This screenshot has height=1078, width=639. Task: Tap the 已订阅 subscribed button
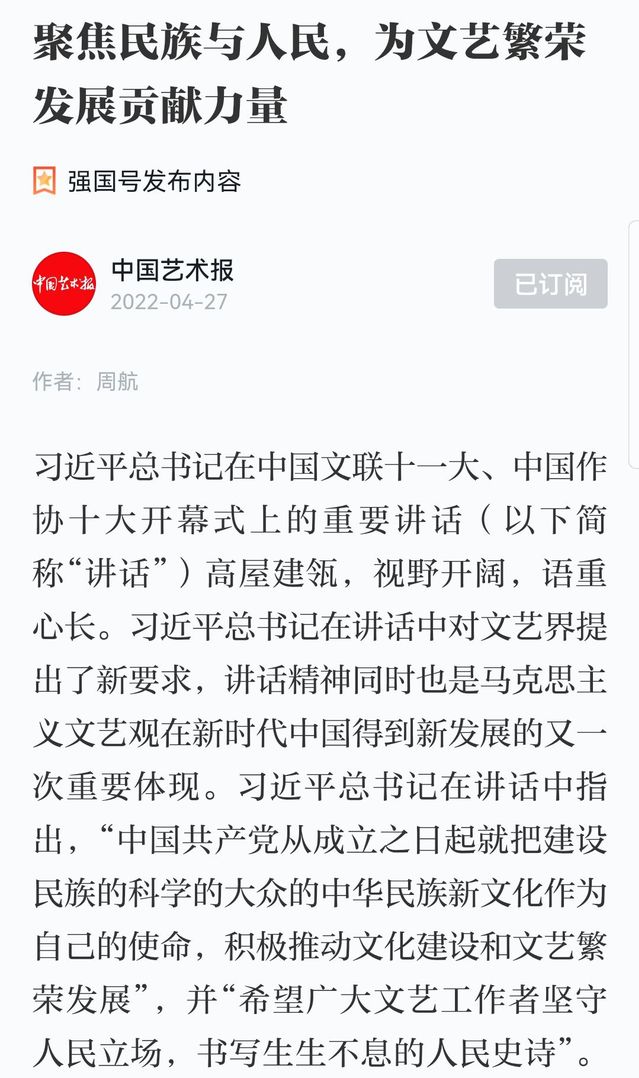[550, 284]
